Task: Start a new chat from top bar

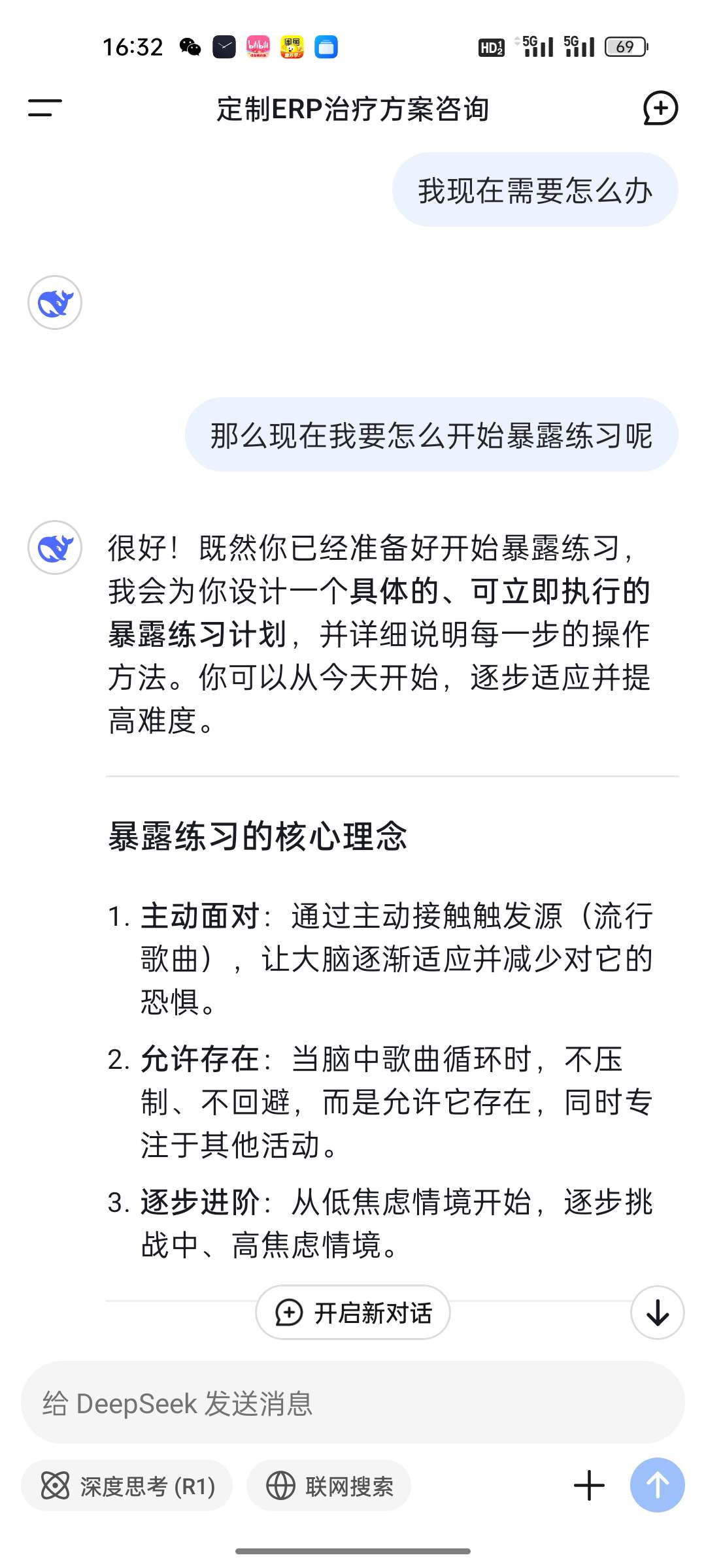Action: pyautogui.click(x=660, y=108)
